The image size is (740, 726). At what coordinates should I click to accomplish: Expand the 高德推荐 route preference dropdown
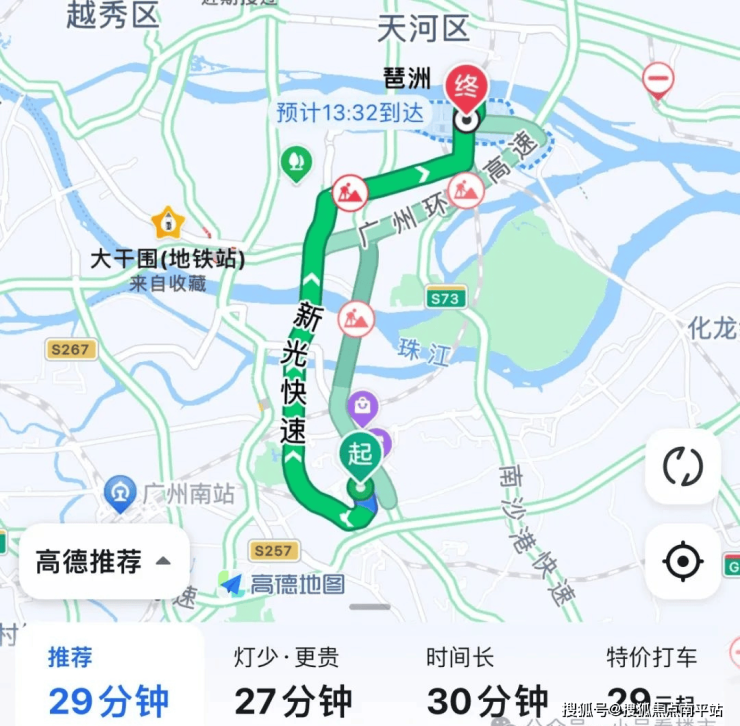click(x=104, y=562)
